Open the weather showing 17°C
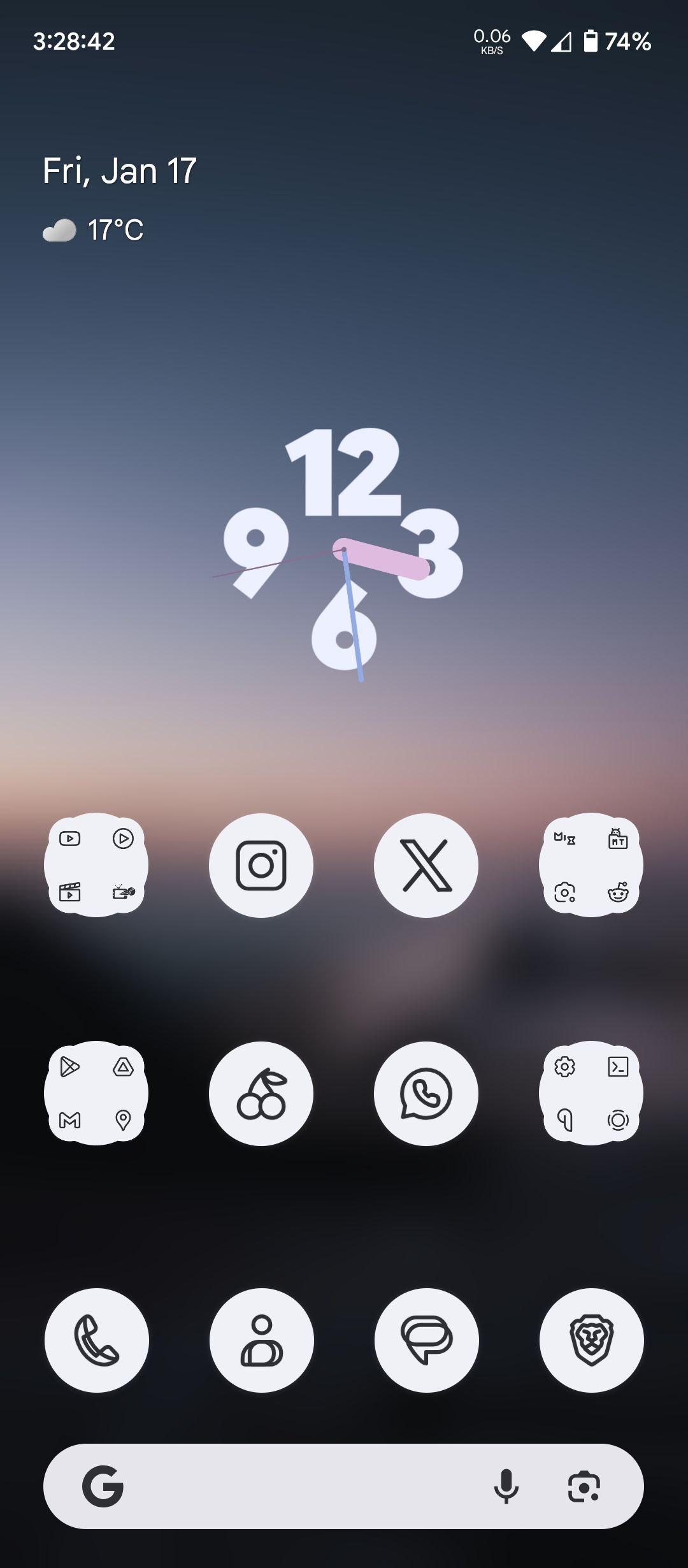Image resolution: width=688 pixels, height=1568 pixels. tap(93, 230)
